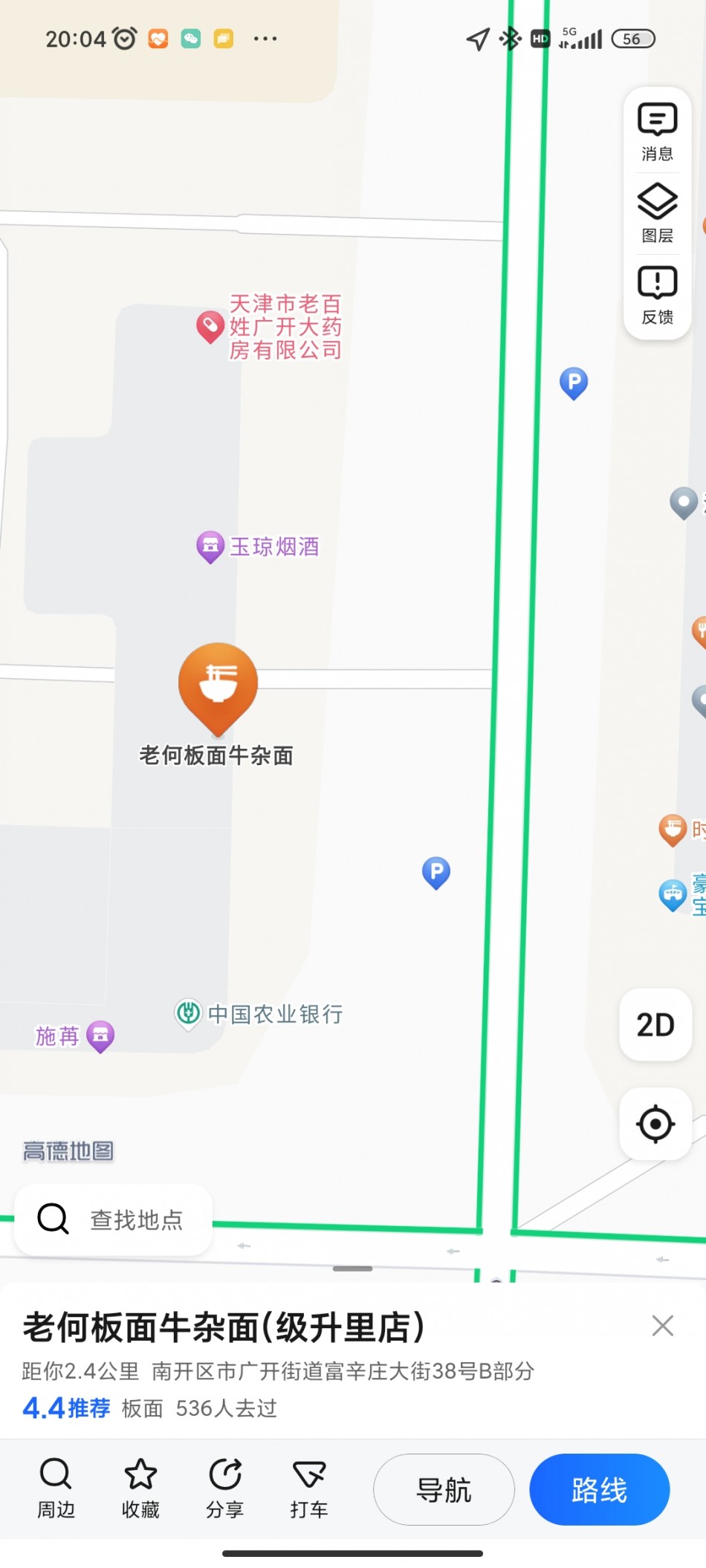Screen dimensions: 706x1568
Task: Select the 天津市老百姓广开大药房 map marker
Action: click(210, 326)
